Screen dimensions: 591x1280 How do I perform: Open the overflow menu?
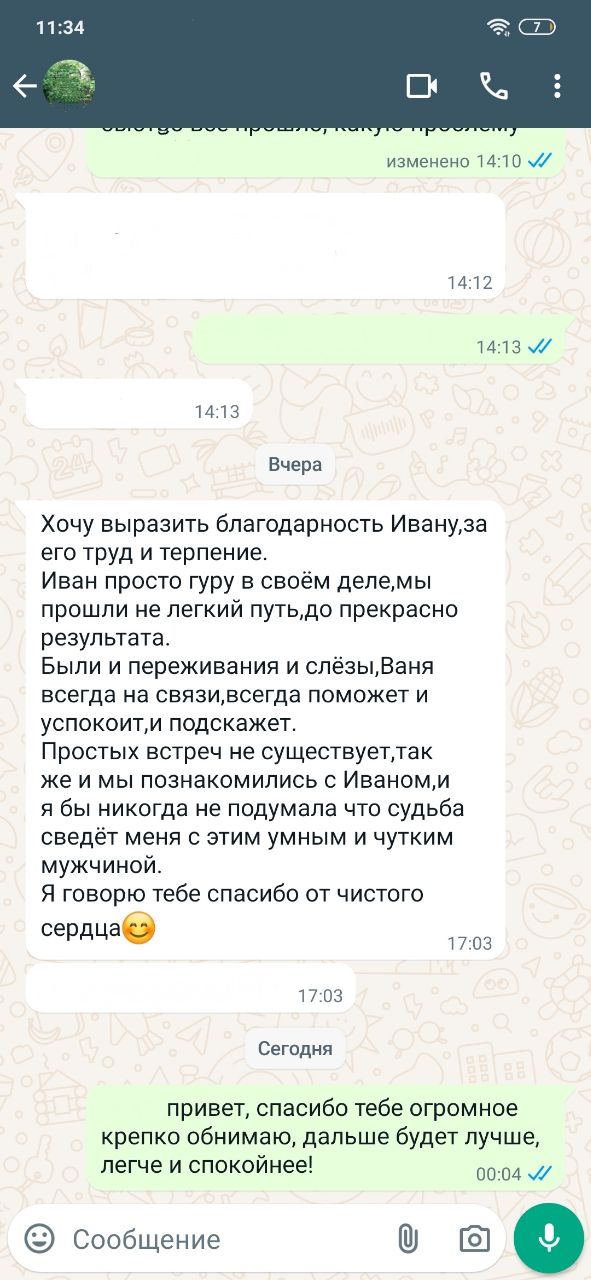pos(558,87)
